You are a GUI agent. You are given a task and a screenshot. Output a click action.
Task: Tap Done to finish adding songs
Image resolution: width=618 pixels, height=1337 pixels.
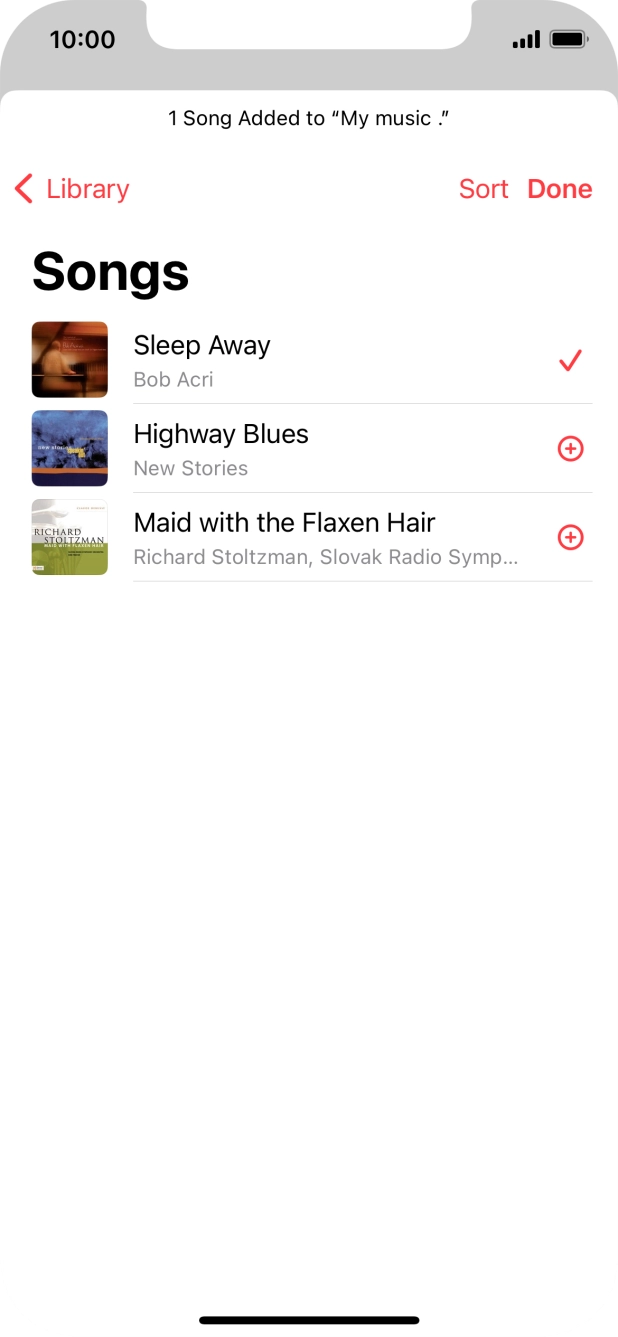(x=560, y=189)
